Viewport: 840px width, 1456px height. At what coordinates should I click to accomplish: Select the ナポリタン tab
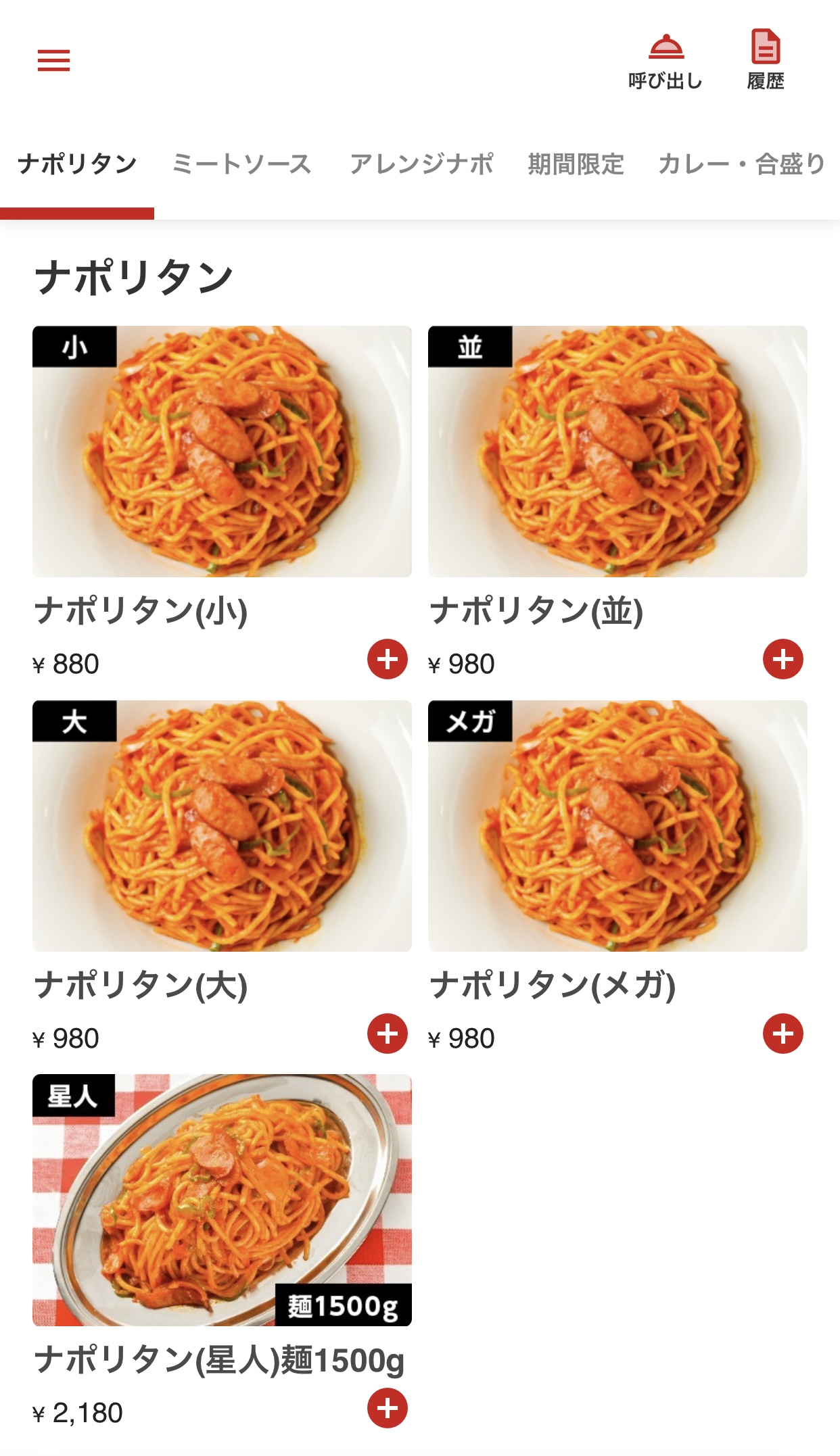click(77, 164)
